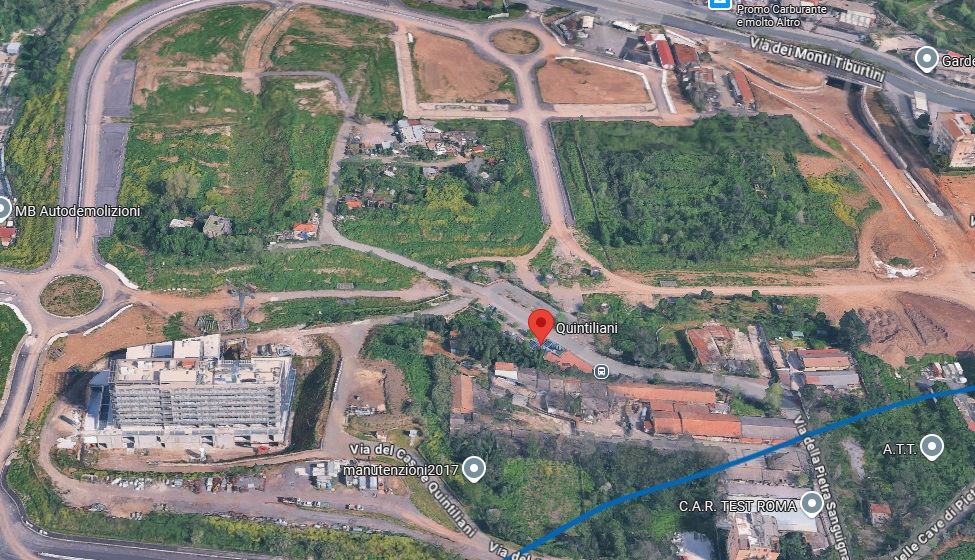Select the Quintiliani metro station icon

601,371
